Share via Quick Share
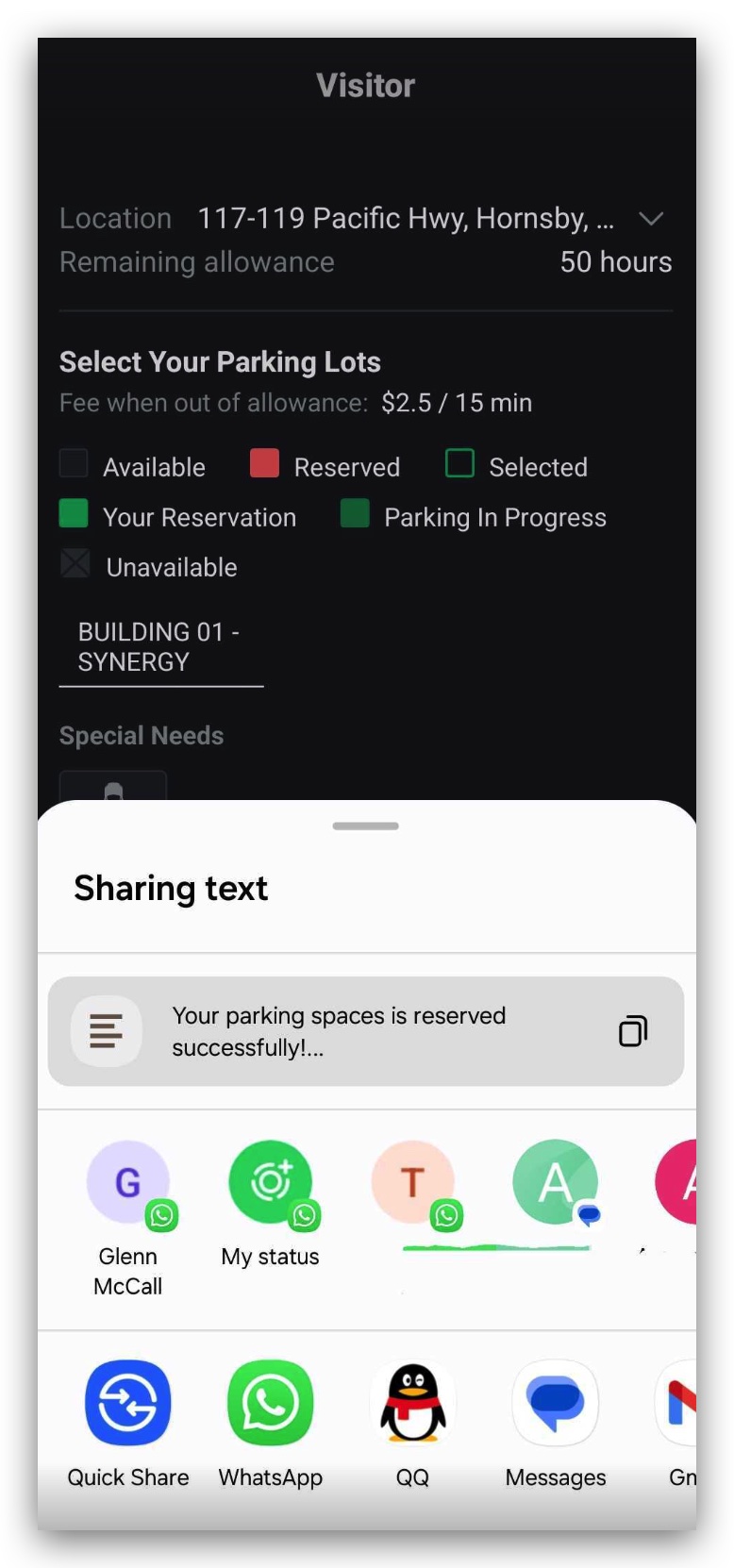734x1568 pixels. [x=128, y=1403]
